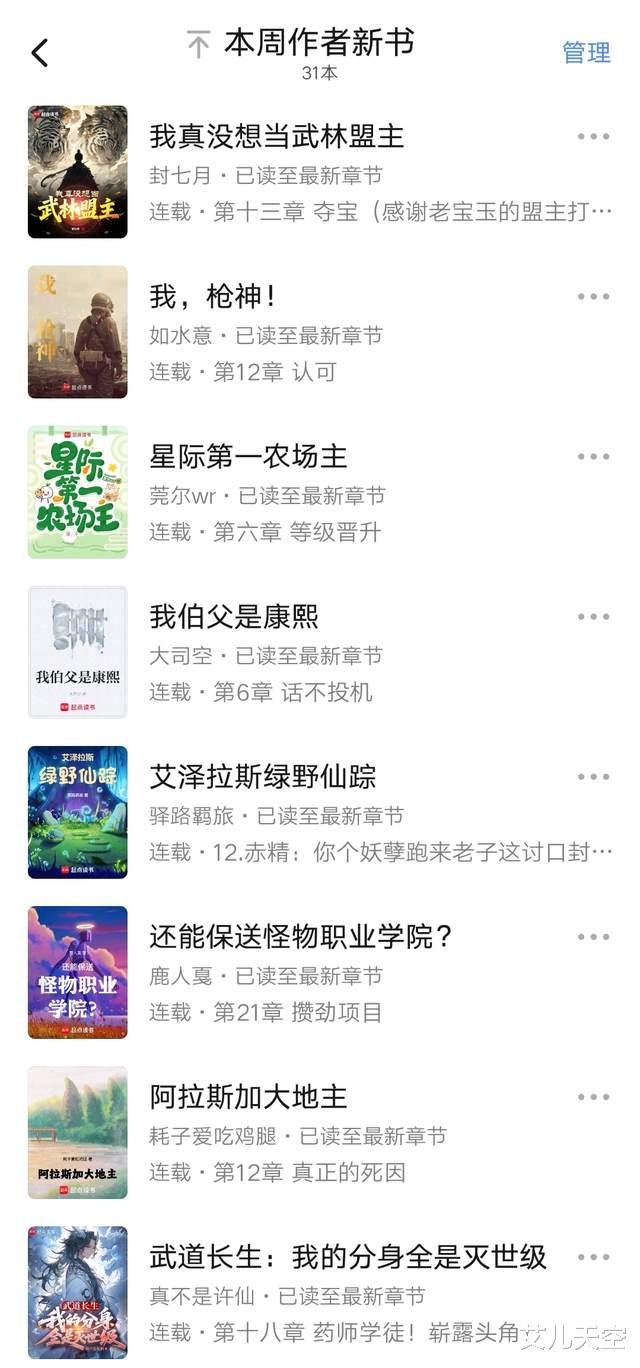Show more options for 我，枪神！
The image size is (640, 1368).
click(x=593, y=297)
